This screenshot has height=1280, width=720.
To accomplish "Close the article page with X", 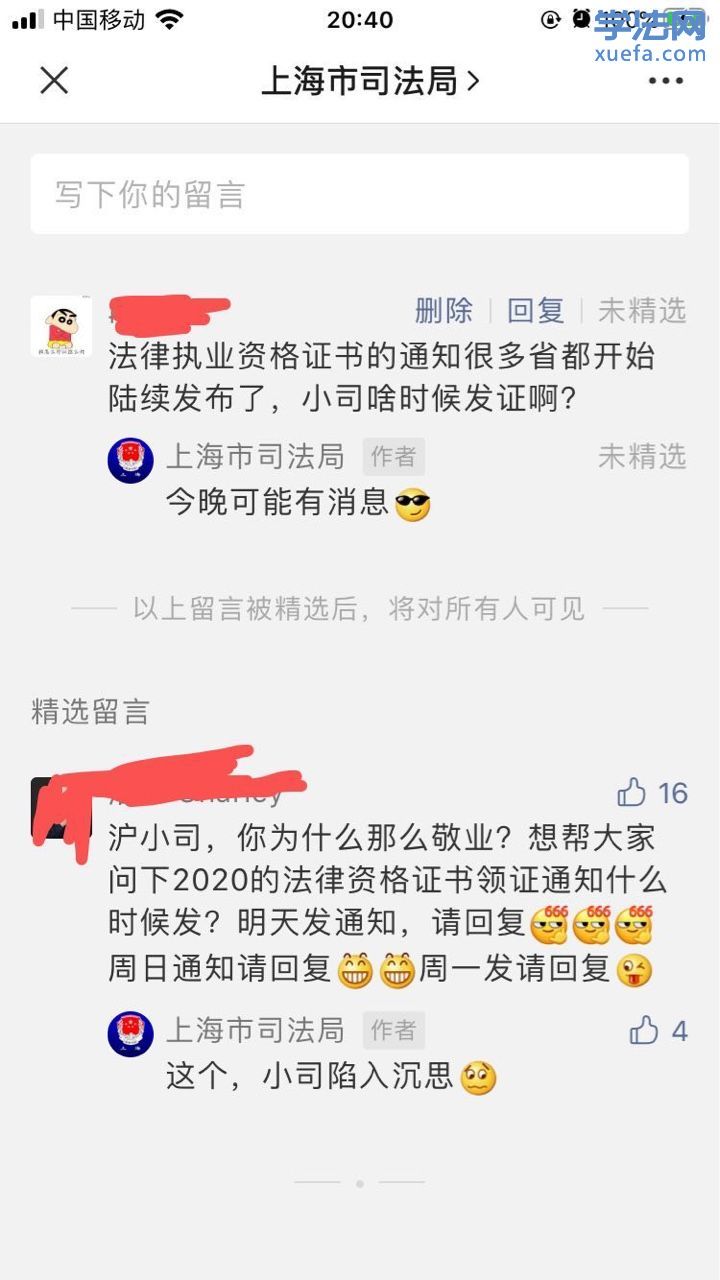I will coord(54,81).
